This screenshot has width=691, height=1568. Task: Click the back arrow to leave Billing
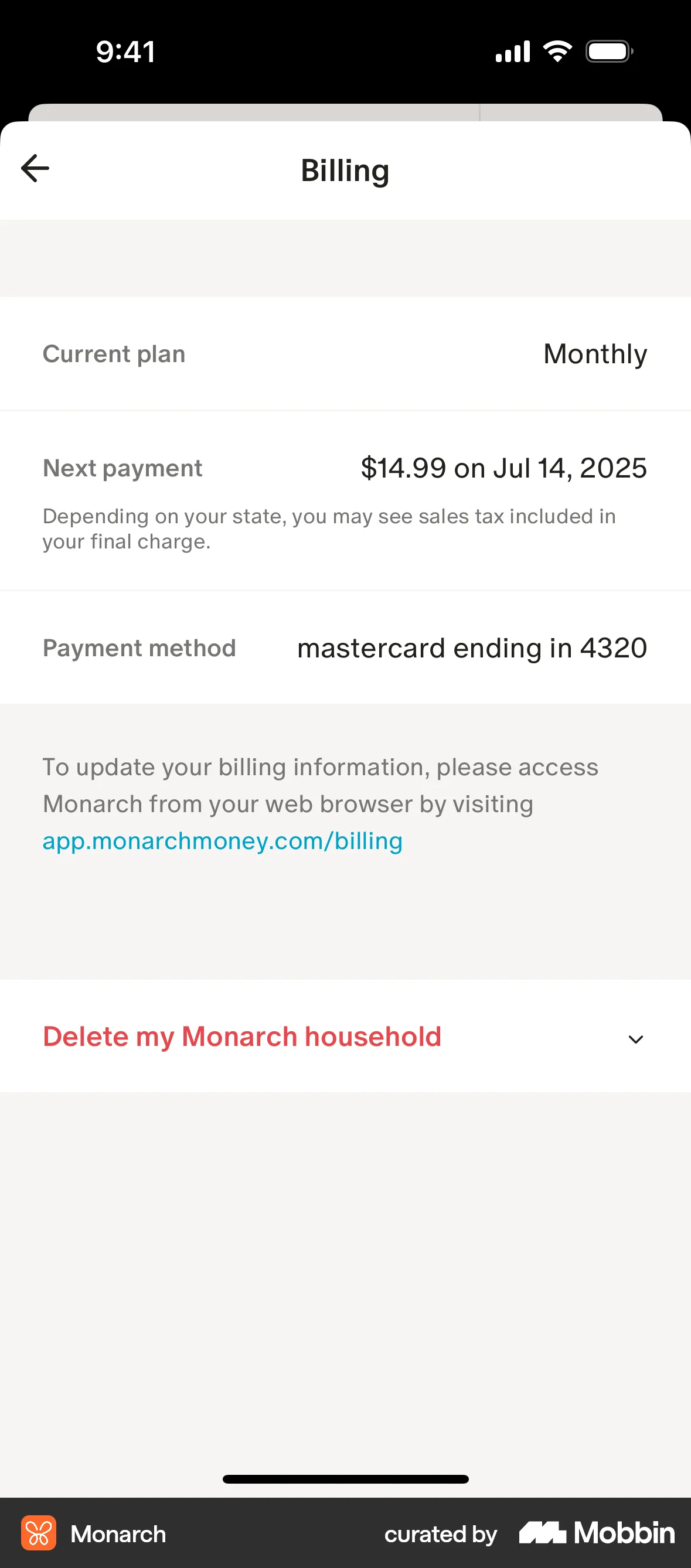click(35, 168)
